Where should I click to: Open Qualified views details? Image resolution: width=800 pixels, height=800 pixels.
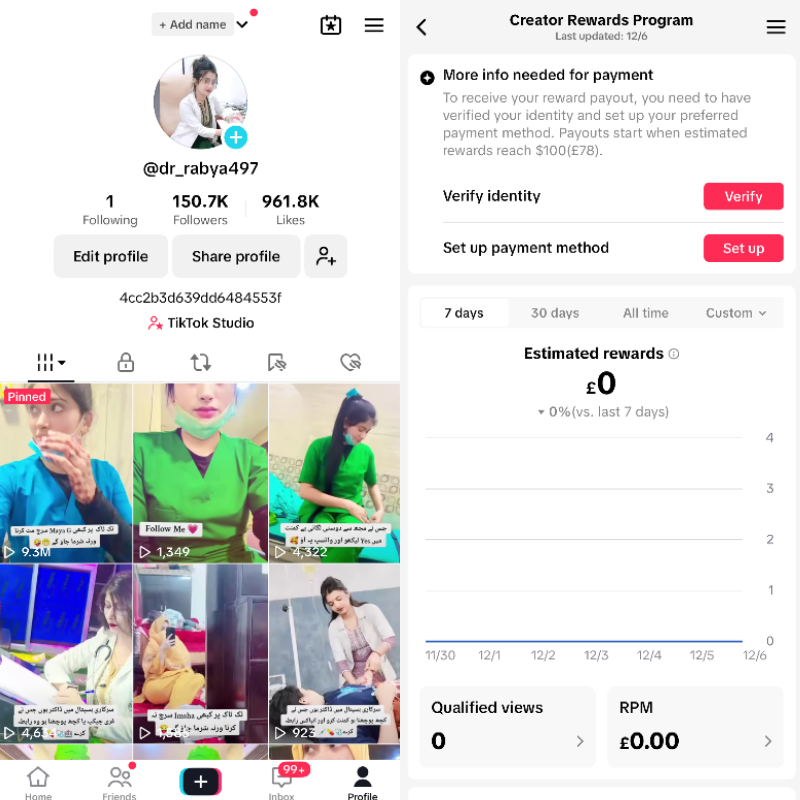point(507,726)
